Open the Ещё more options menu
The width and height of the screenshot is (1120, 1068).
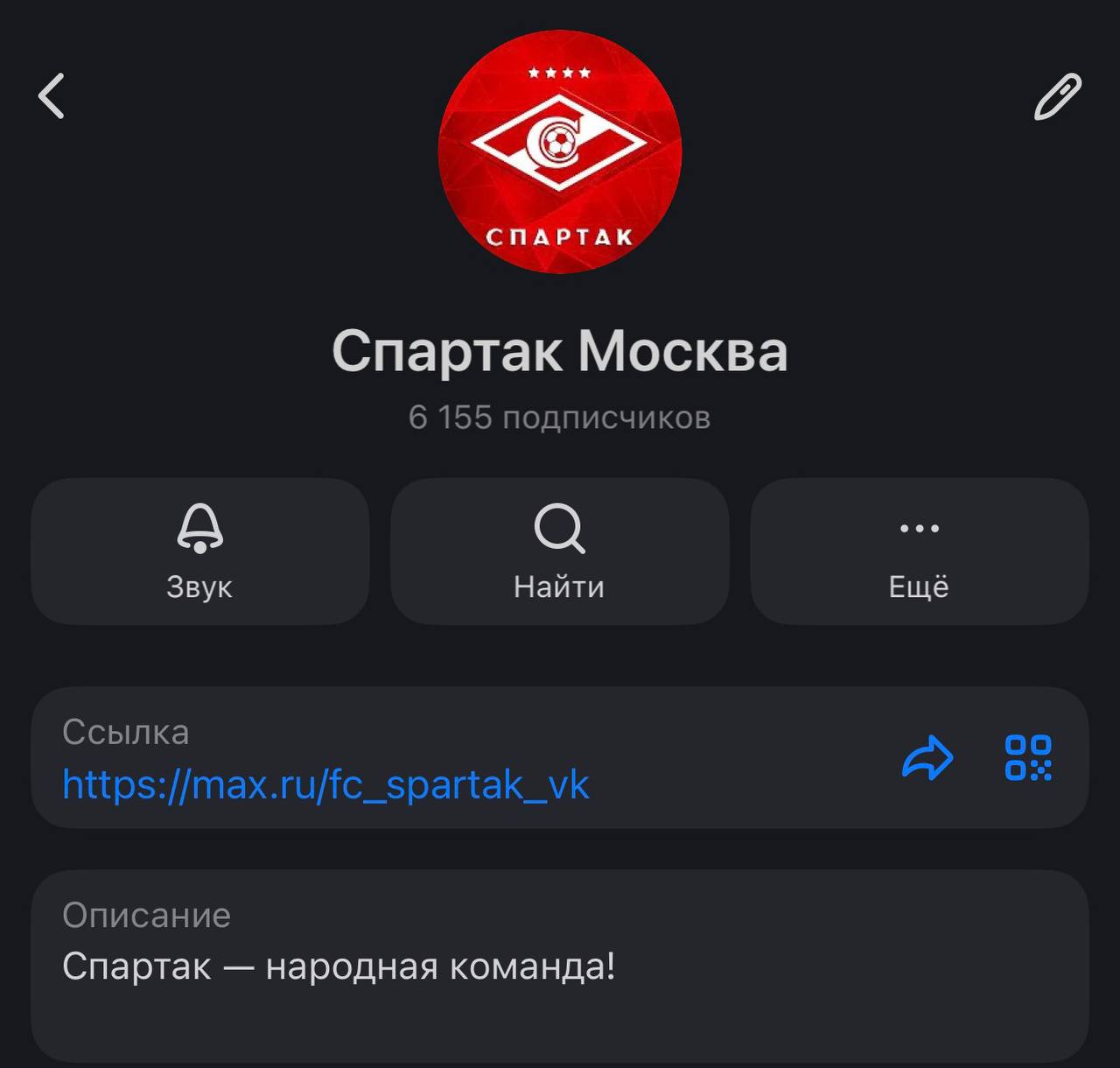pyautogui.click(x=919, y=551)
